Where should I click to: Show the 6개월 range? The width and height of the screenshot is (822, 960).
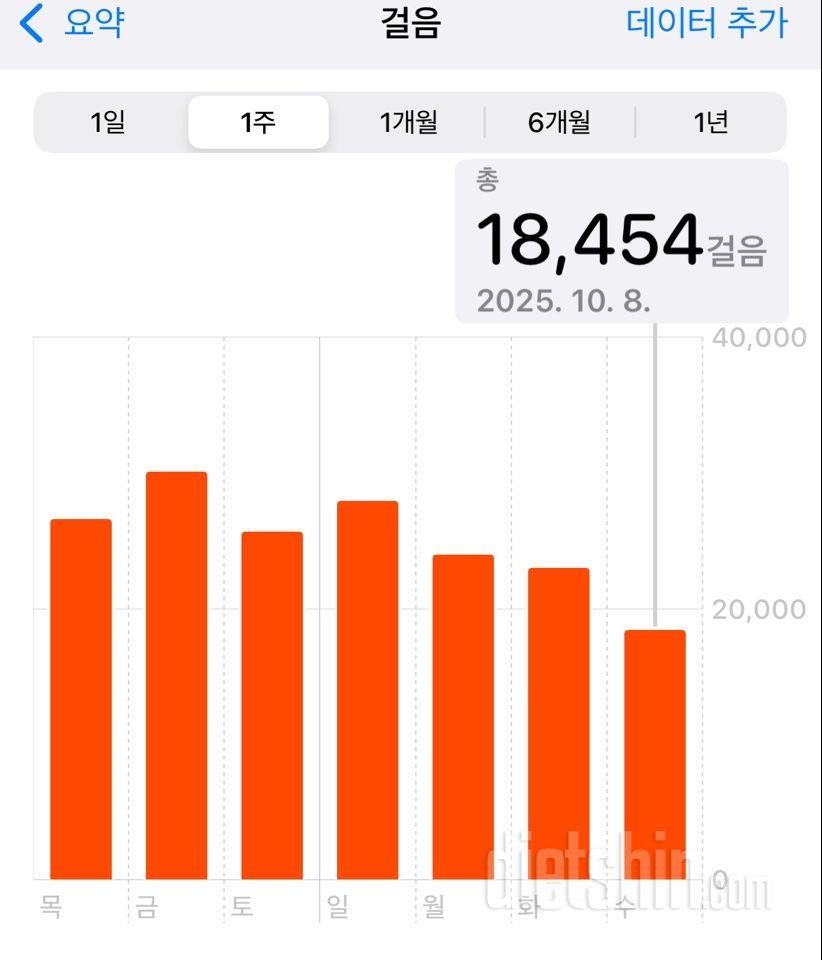pyautogui.click(x=559, y=123)
